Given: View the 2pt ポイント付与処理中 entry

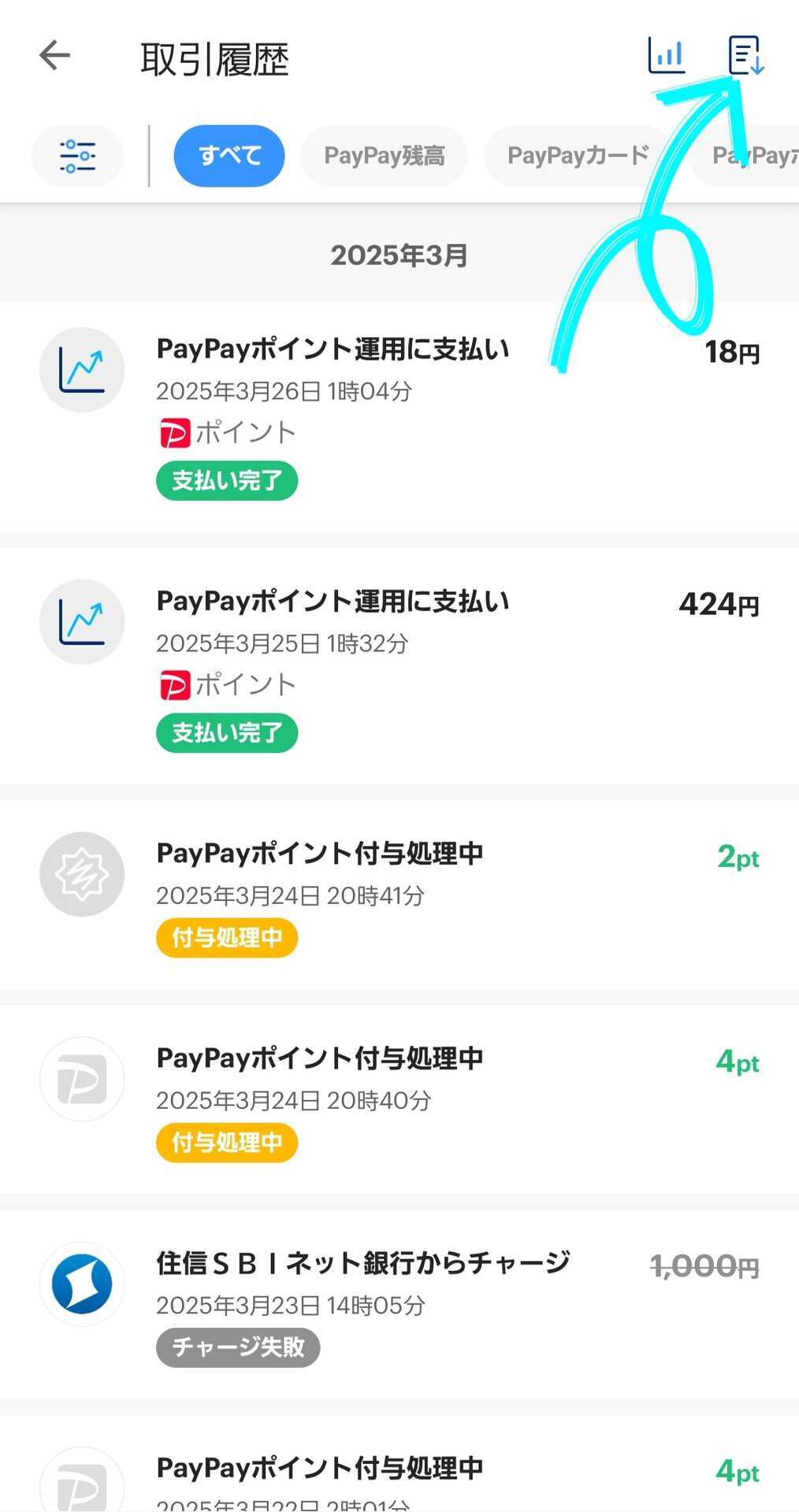Looking at the screenshot, I should pyautogui.click(x=399, y=895).
